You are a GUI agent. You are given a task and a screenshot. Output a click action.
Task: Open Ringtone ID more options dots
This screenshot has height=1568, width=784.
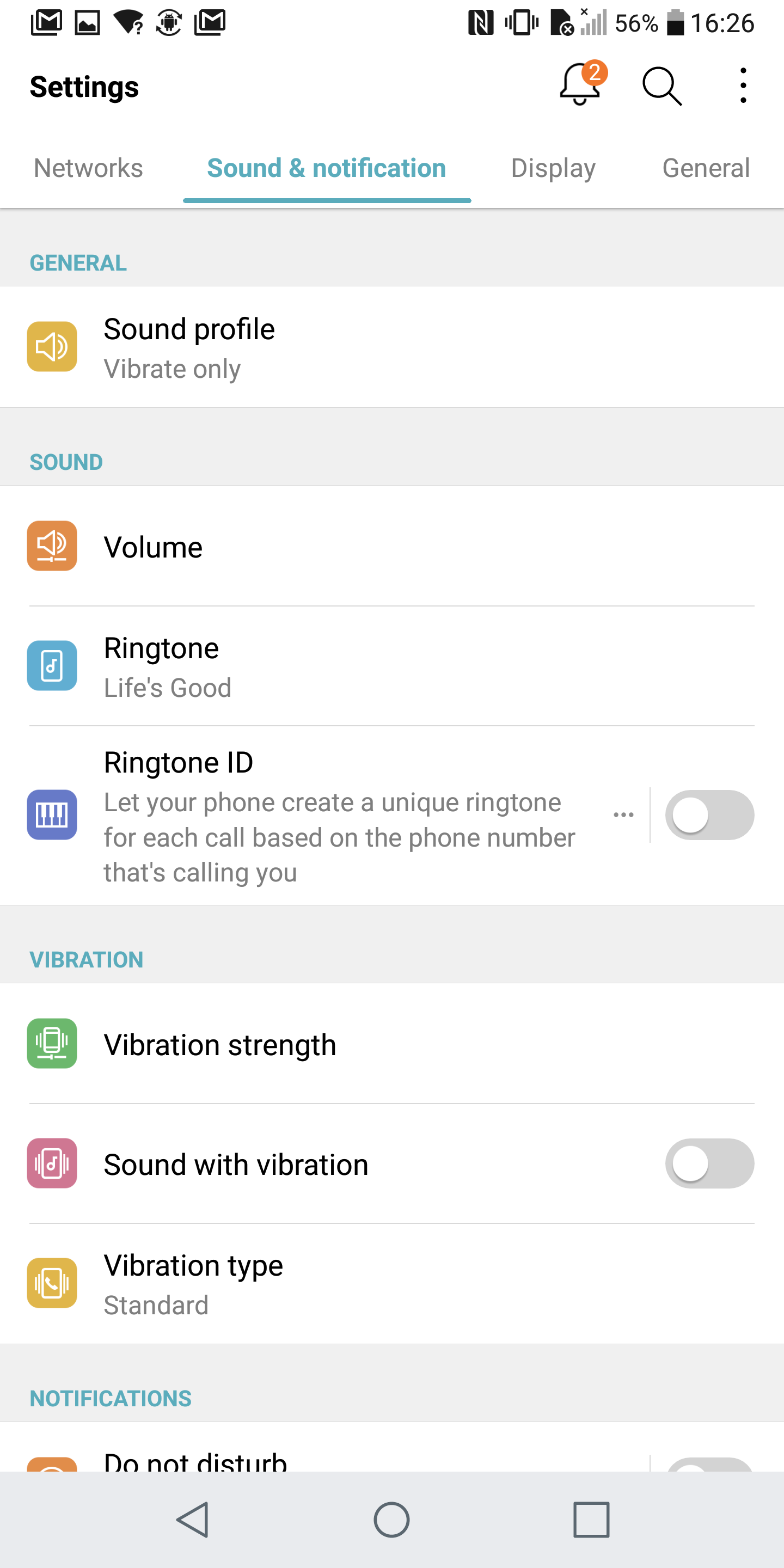(x=623, y=814)
